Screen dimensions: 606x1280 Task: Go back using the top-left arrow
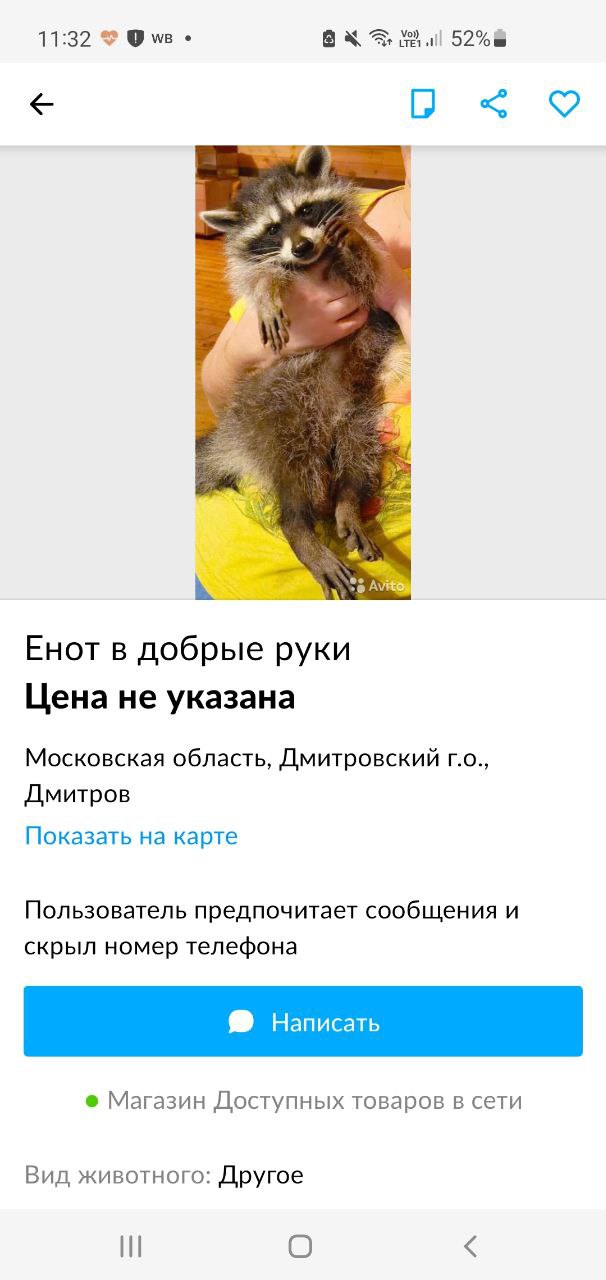pos(41,104)
